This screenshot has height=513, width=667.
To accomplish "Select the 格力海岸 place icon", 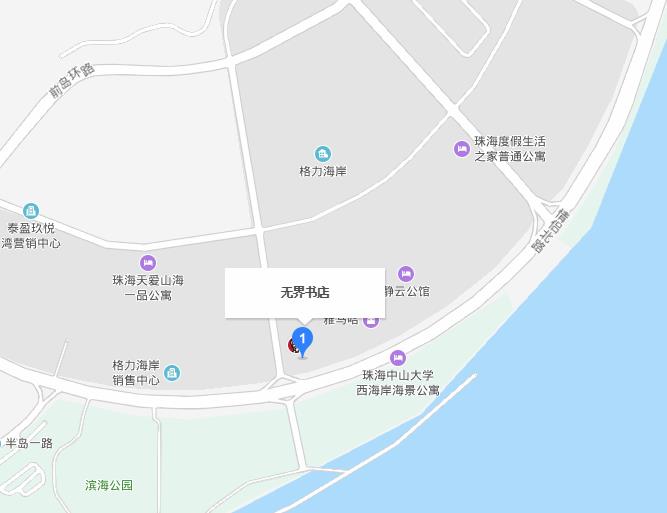I will pyautogui.click(x=322, y=154).
